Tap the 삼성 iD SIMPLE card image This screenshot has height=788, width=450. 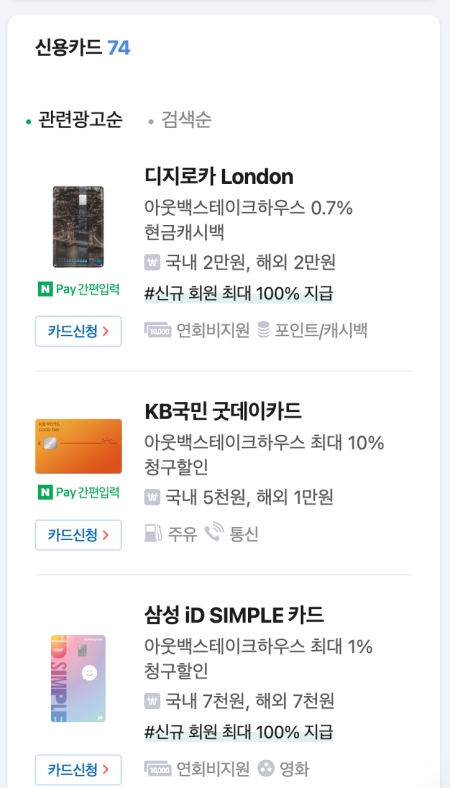78,678
